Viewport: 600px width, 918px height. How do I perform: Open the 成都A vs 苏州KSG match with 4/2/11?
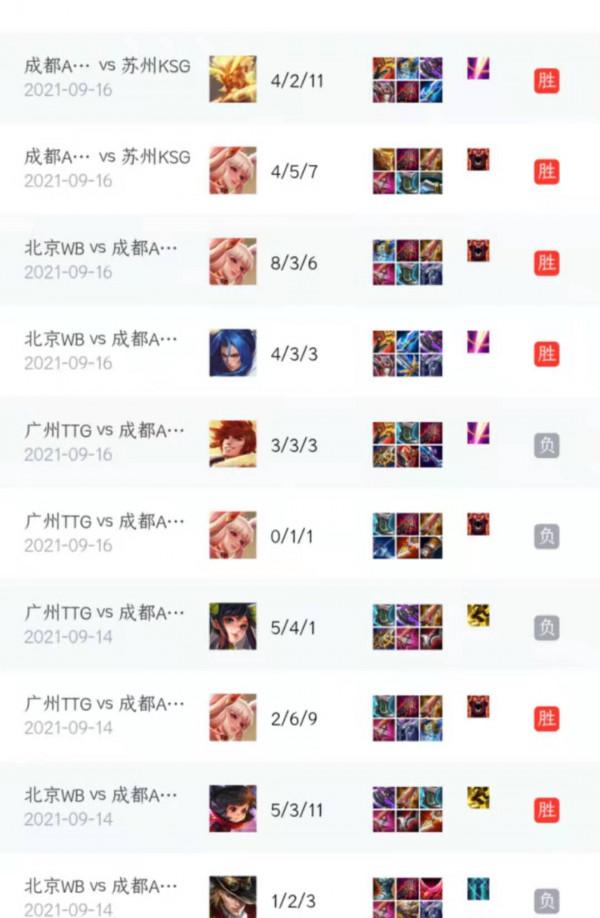pos(300,79)
